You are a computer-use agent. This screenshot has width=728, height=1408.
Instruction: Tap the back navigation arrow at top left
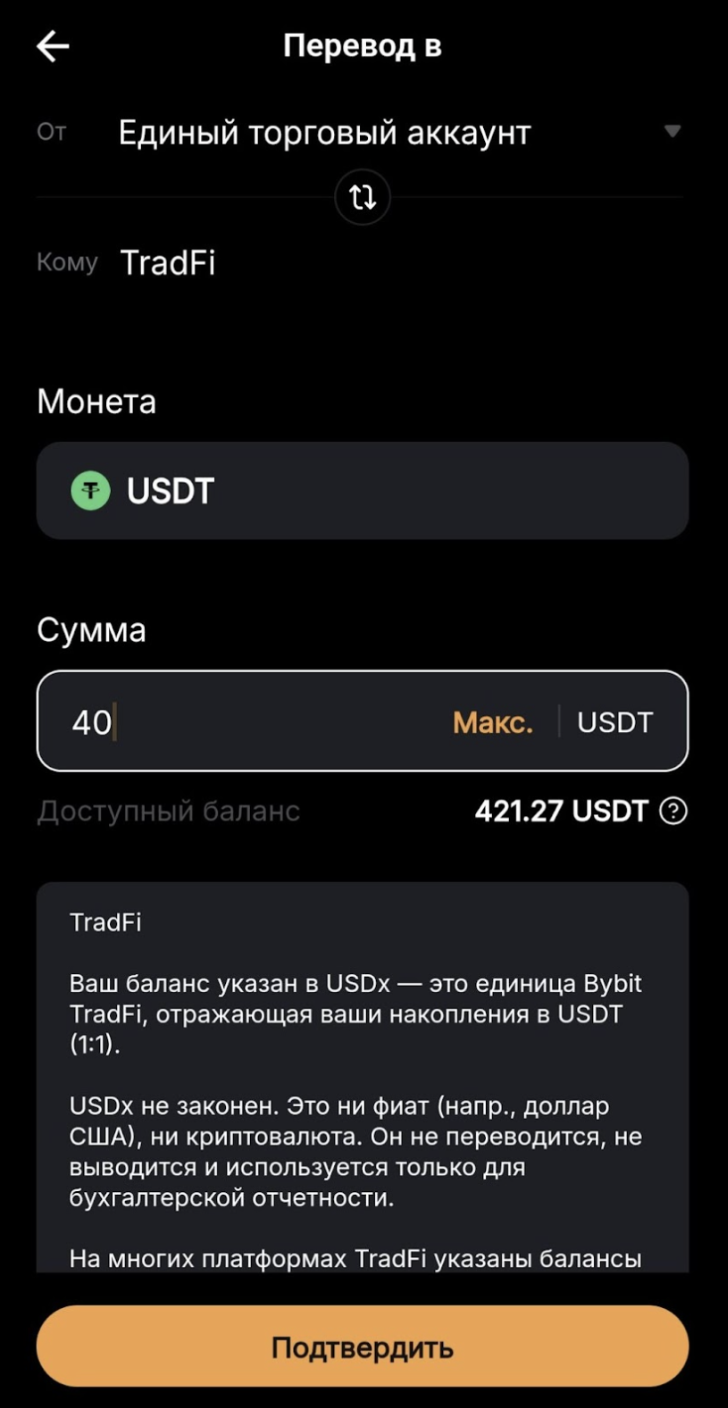[50, 45]
